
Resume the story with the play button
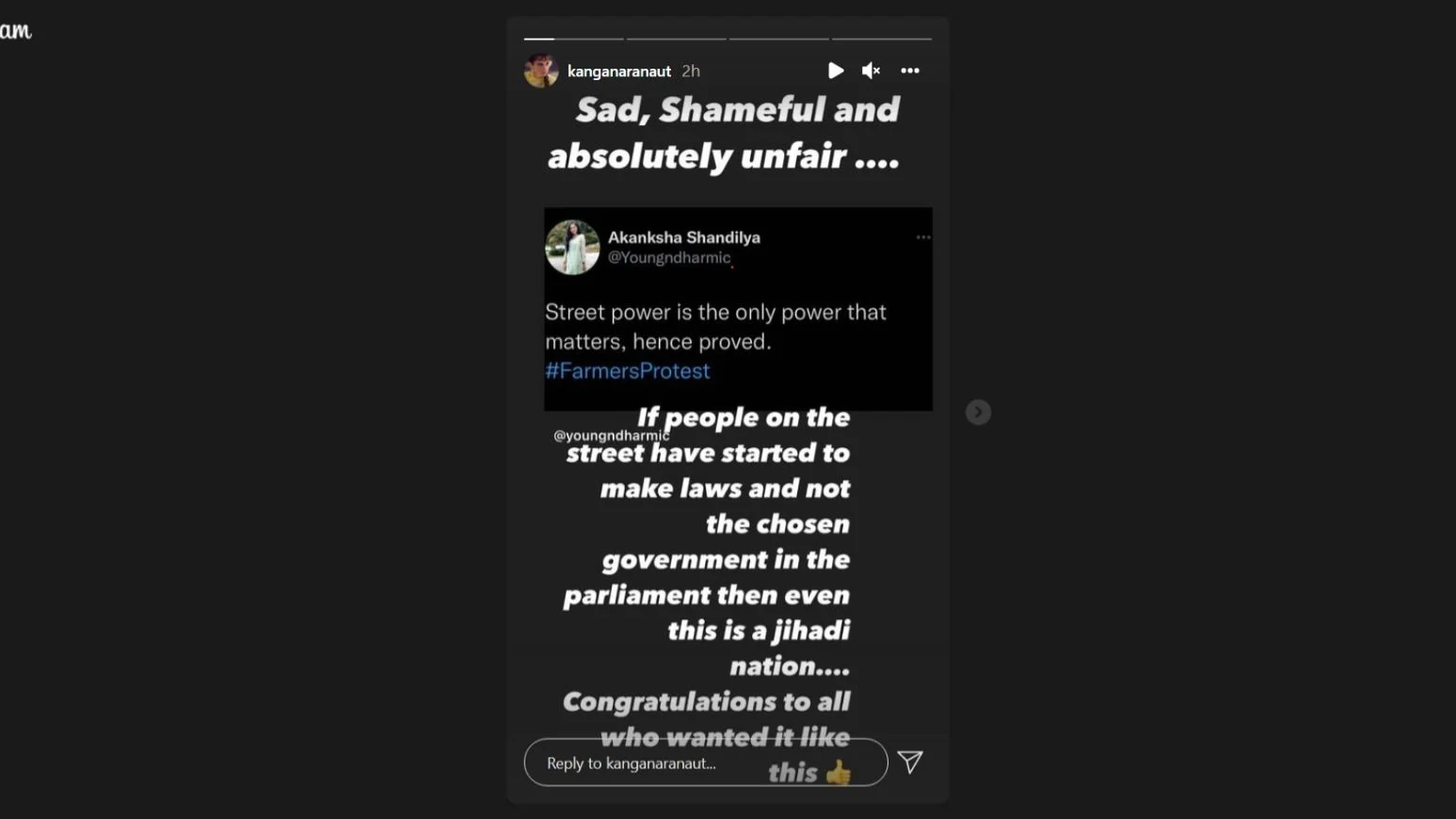point(835,71)
